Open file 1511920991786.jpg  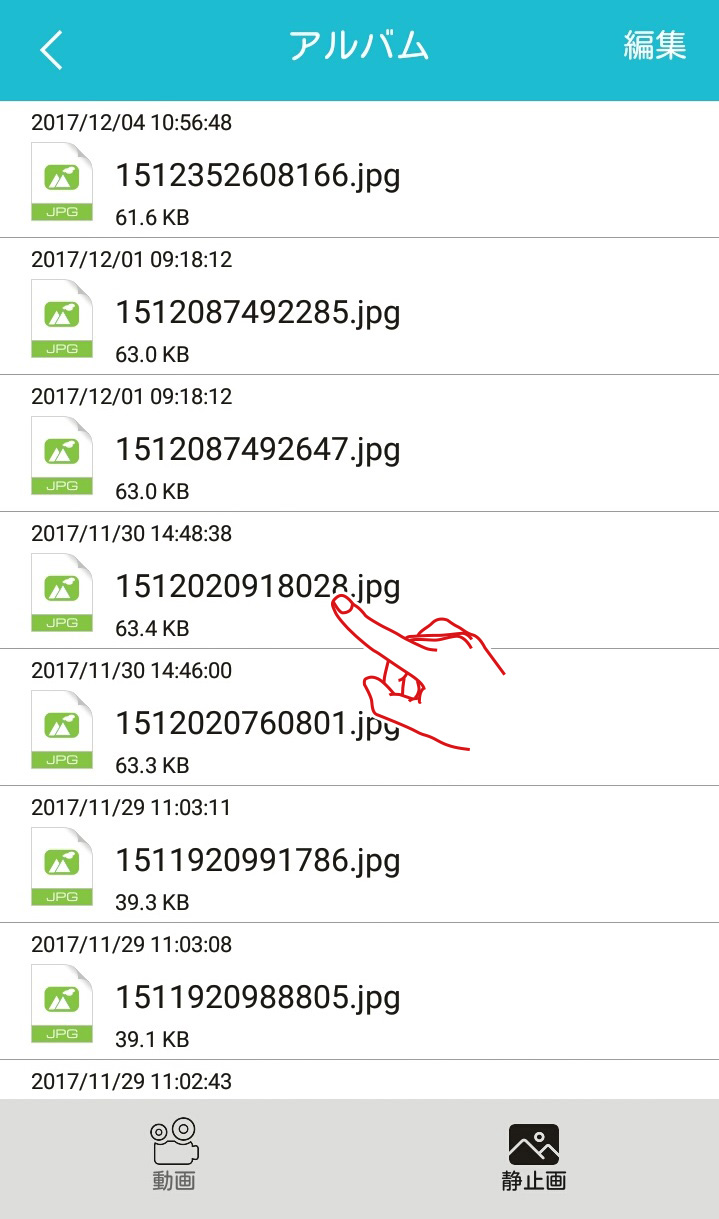pyautogui.click(x=359, y=855)
